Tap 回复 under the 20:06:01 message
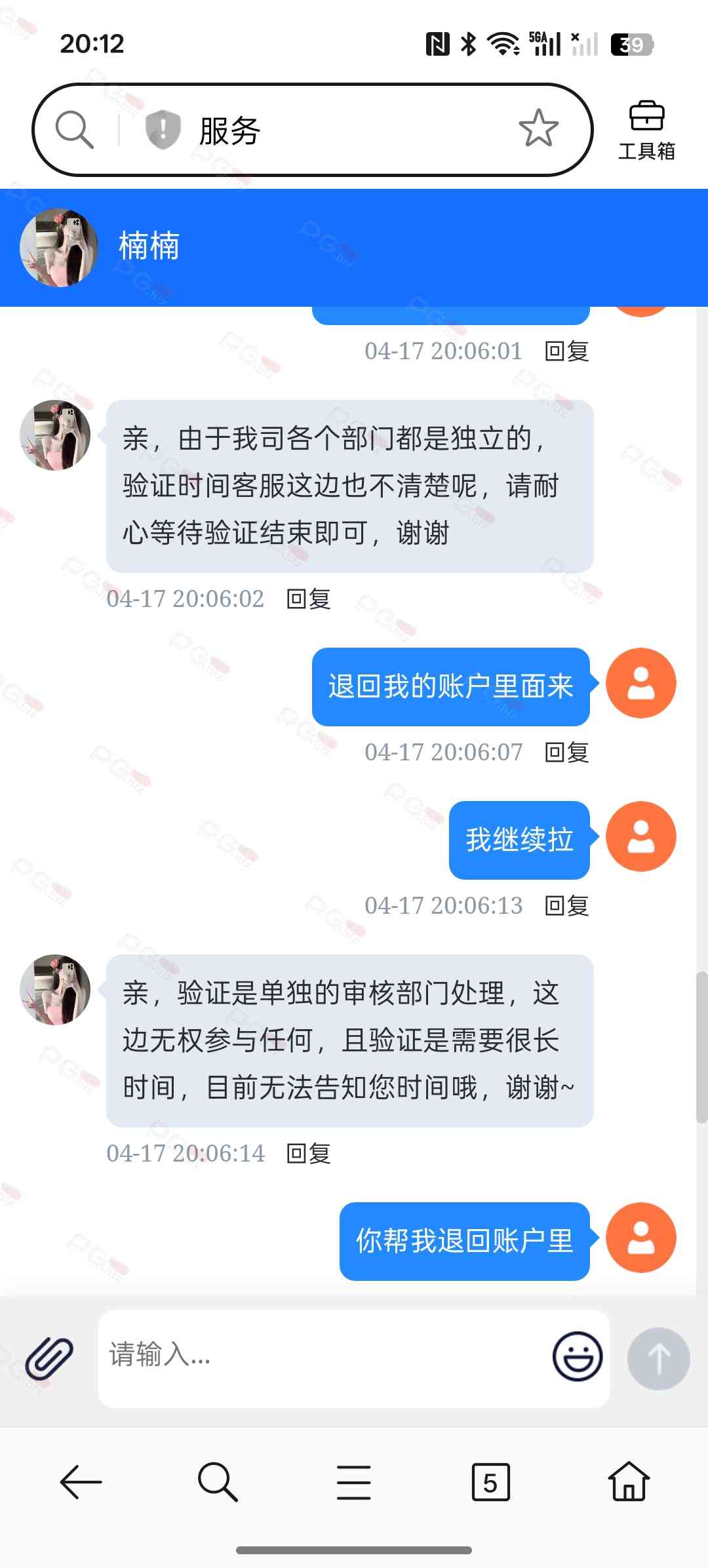 point(567,351)
